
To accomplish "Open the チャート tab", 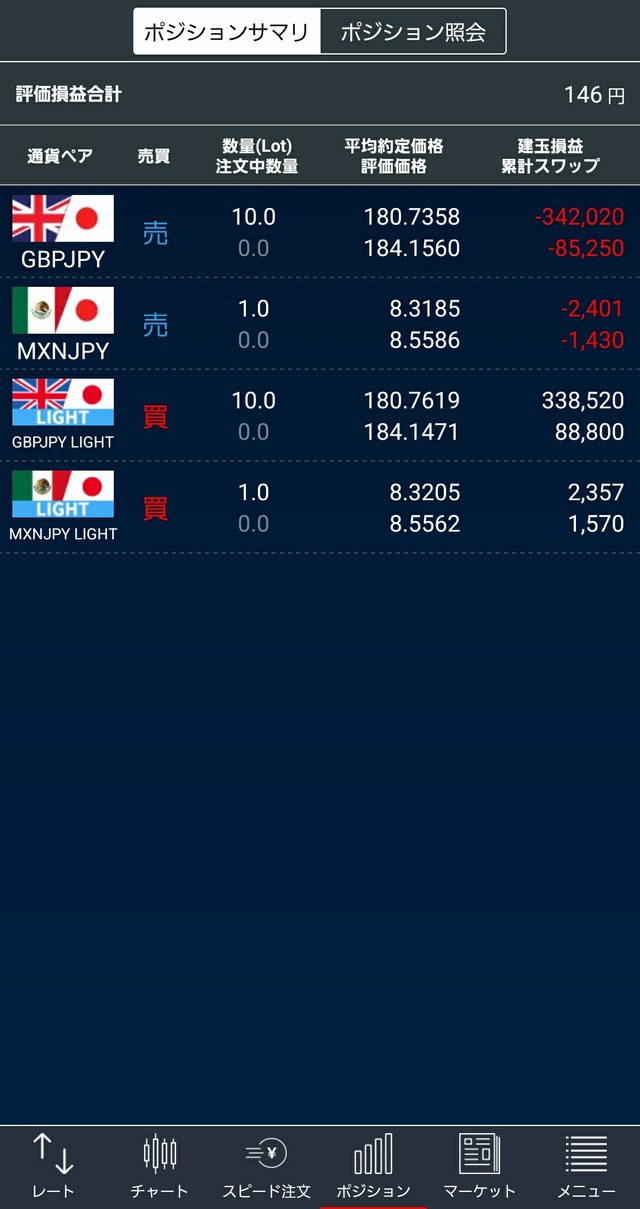I will pos(160,1166).
